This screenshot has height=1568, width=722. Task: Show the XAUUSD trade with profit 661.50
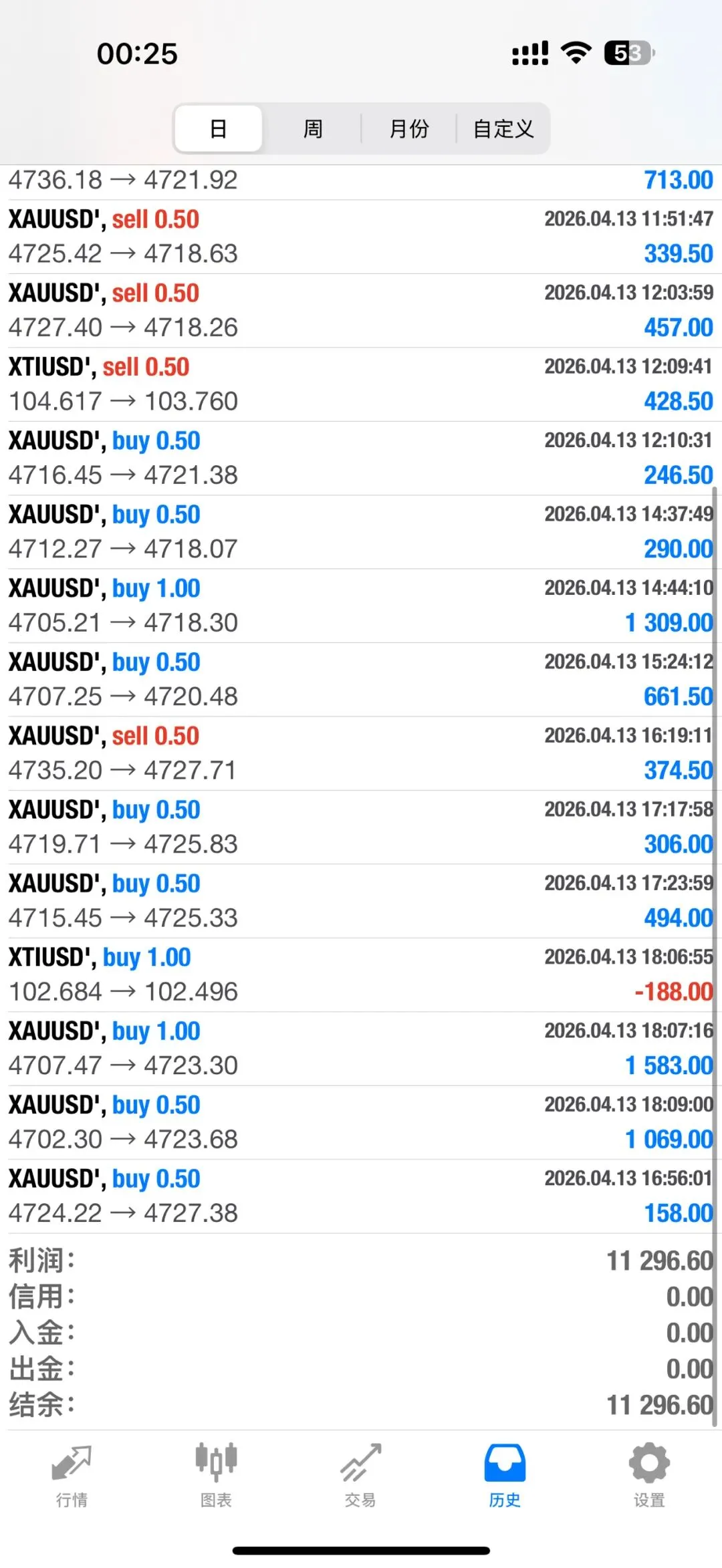coord(361,679)
